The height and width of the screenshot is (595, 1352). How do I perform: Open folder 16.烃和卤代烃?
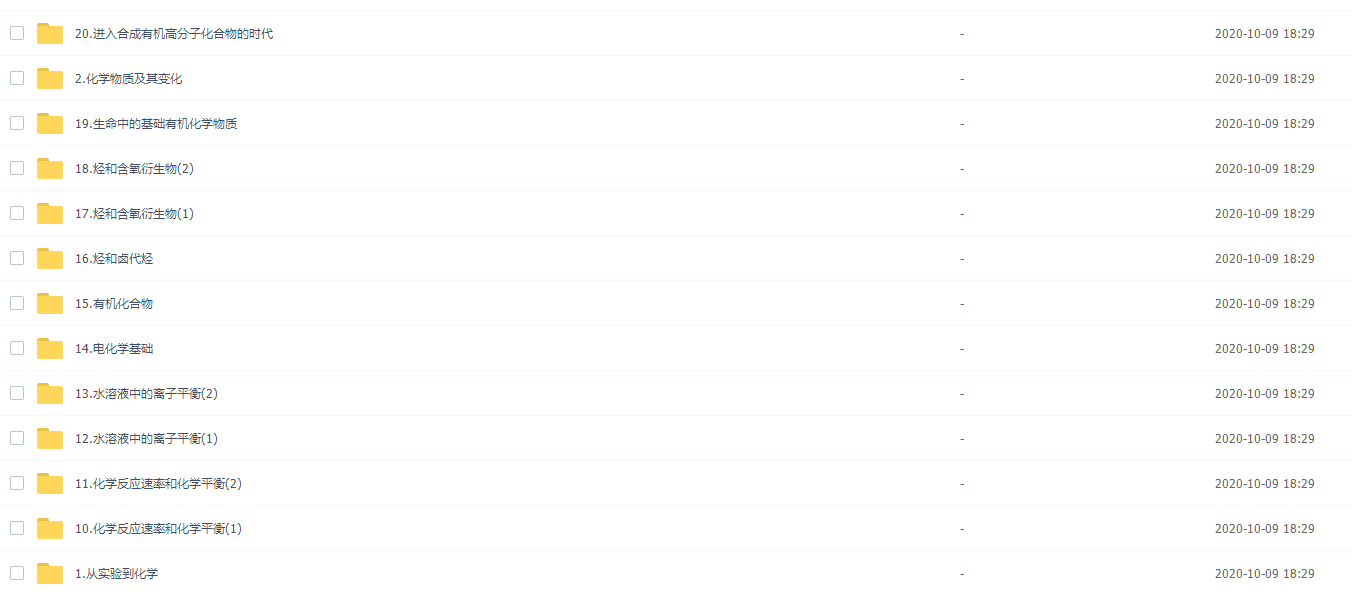114,259
